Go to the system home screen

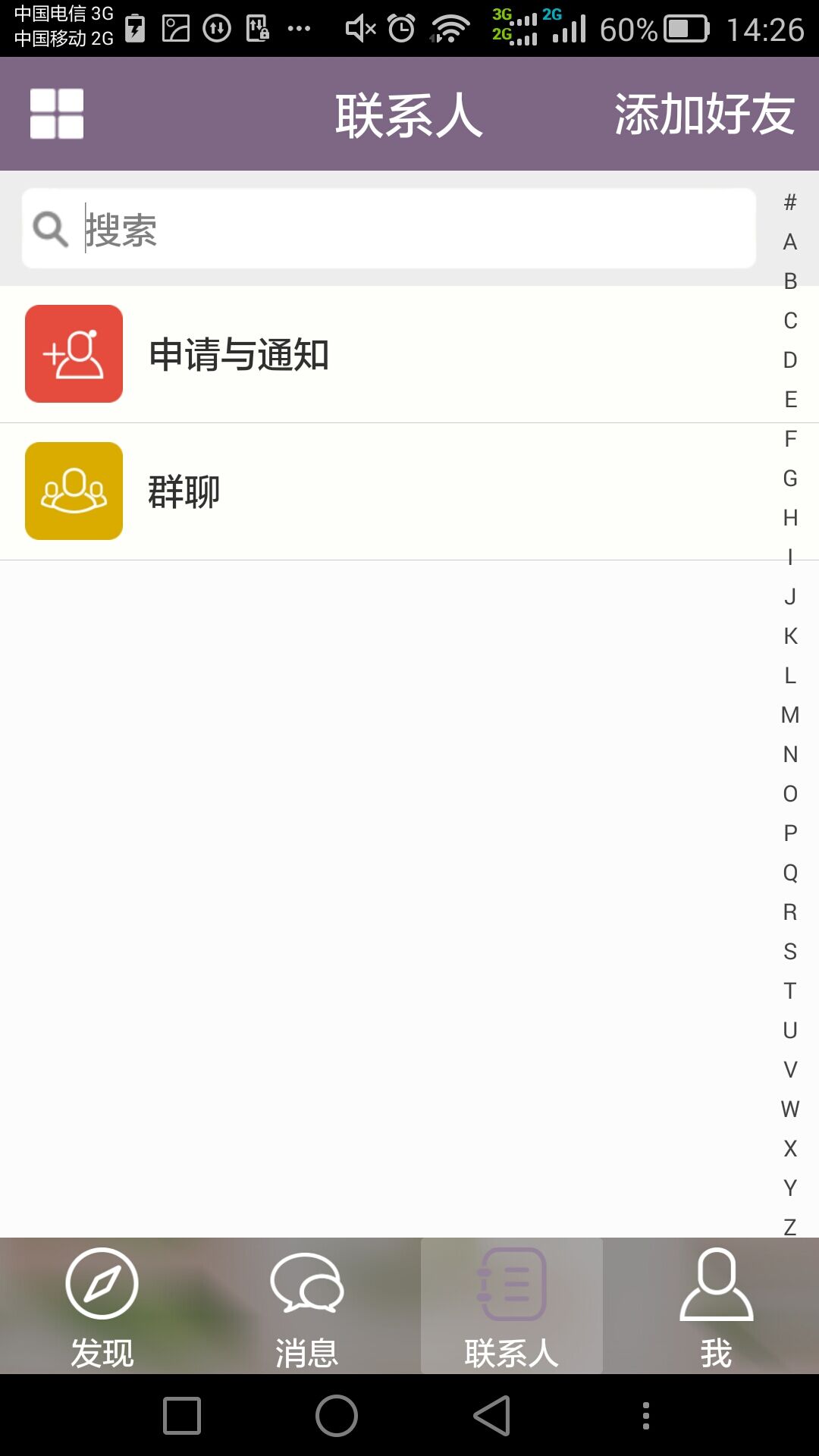pyautogui.click(x=337, y=1416)
